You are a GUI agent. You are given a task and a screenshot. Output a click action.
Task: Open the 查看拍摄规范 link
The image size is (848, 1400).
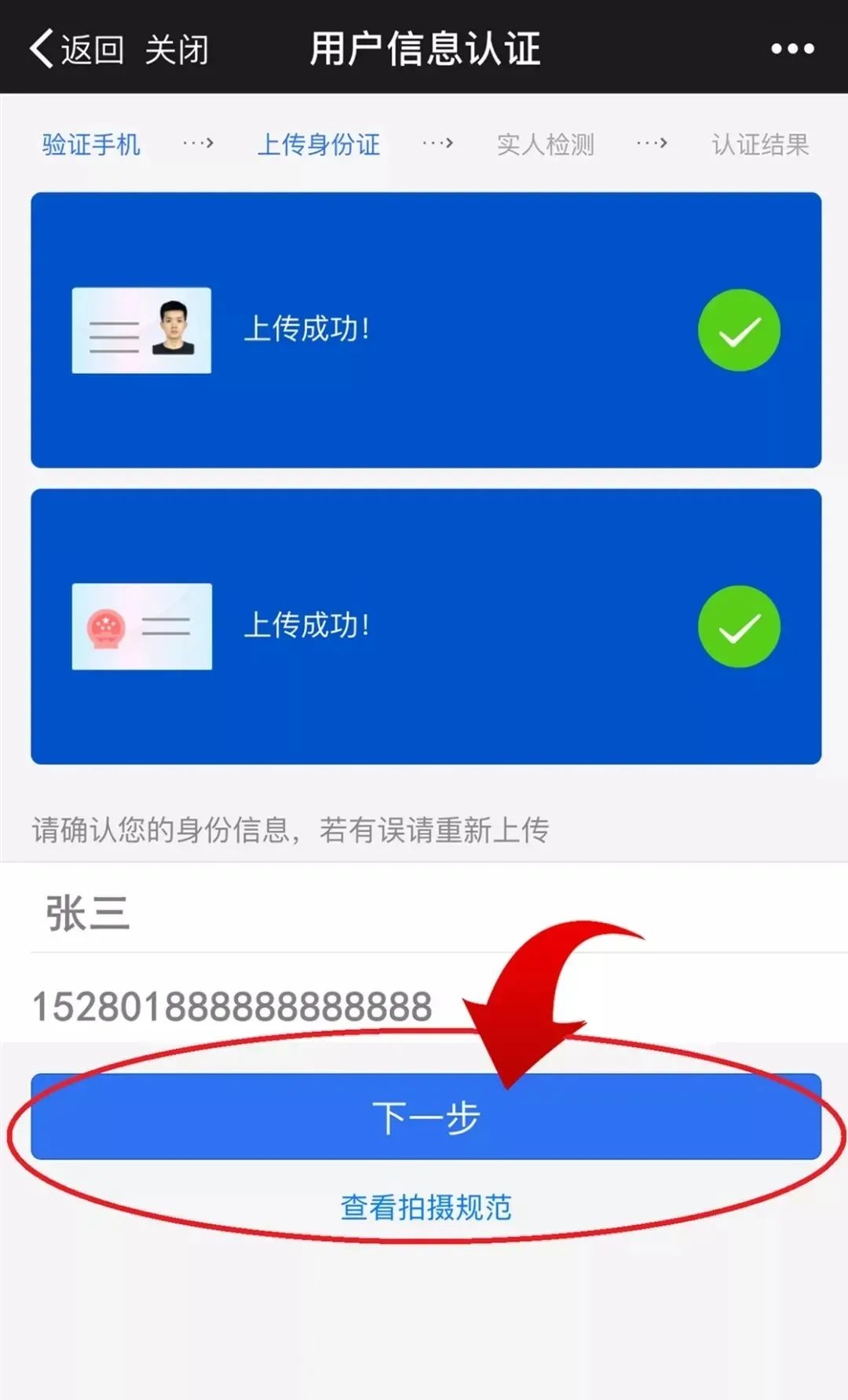tap(426, 1207)
